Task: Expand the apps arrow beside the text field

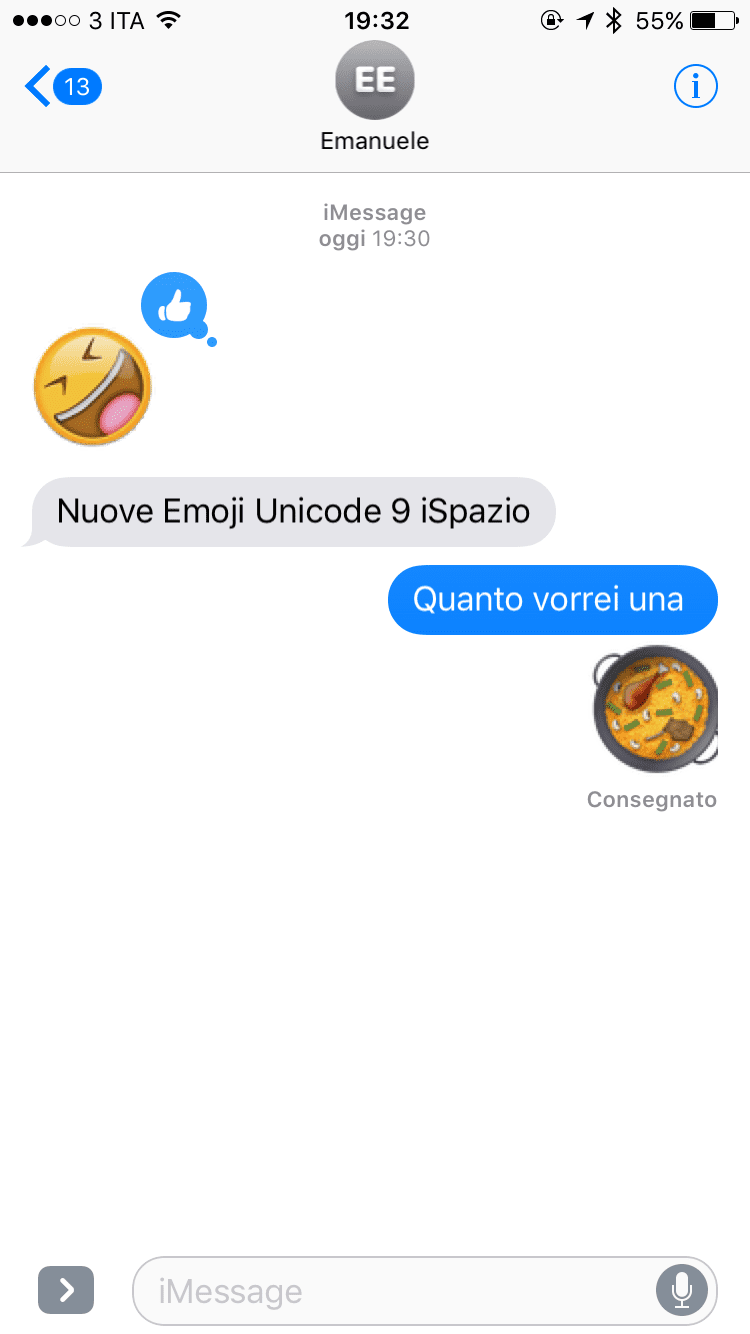Action: click(x=66, y=1290)
